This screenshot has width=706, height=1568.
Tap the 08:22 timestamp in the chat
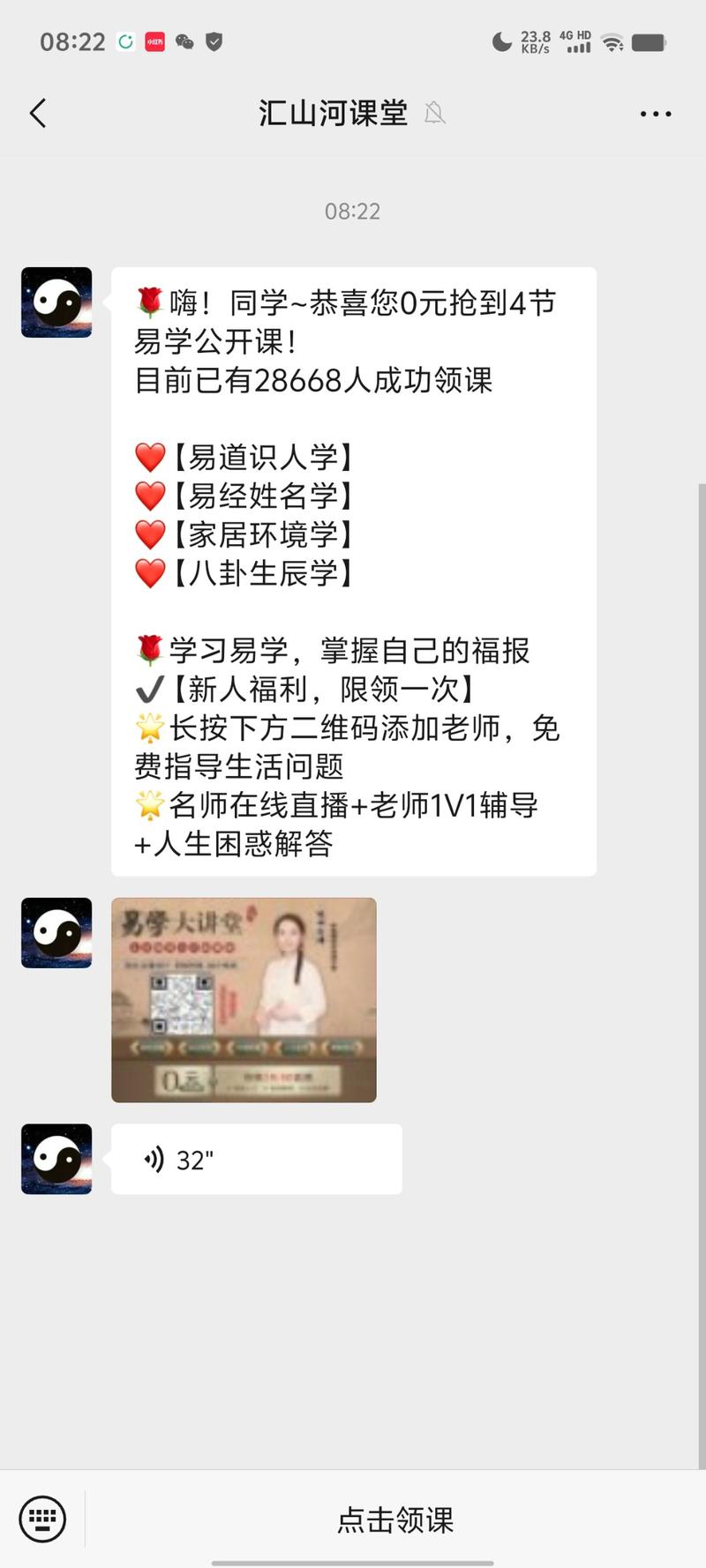pyautogui.click(x=353, y=211)
